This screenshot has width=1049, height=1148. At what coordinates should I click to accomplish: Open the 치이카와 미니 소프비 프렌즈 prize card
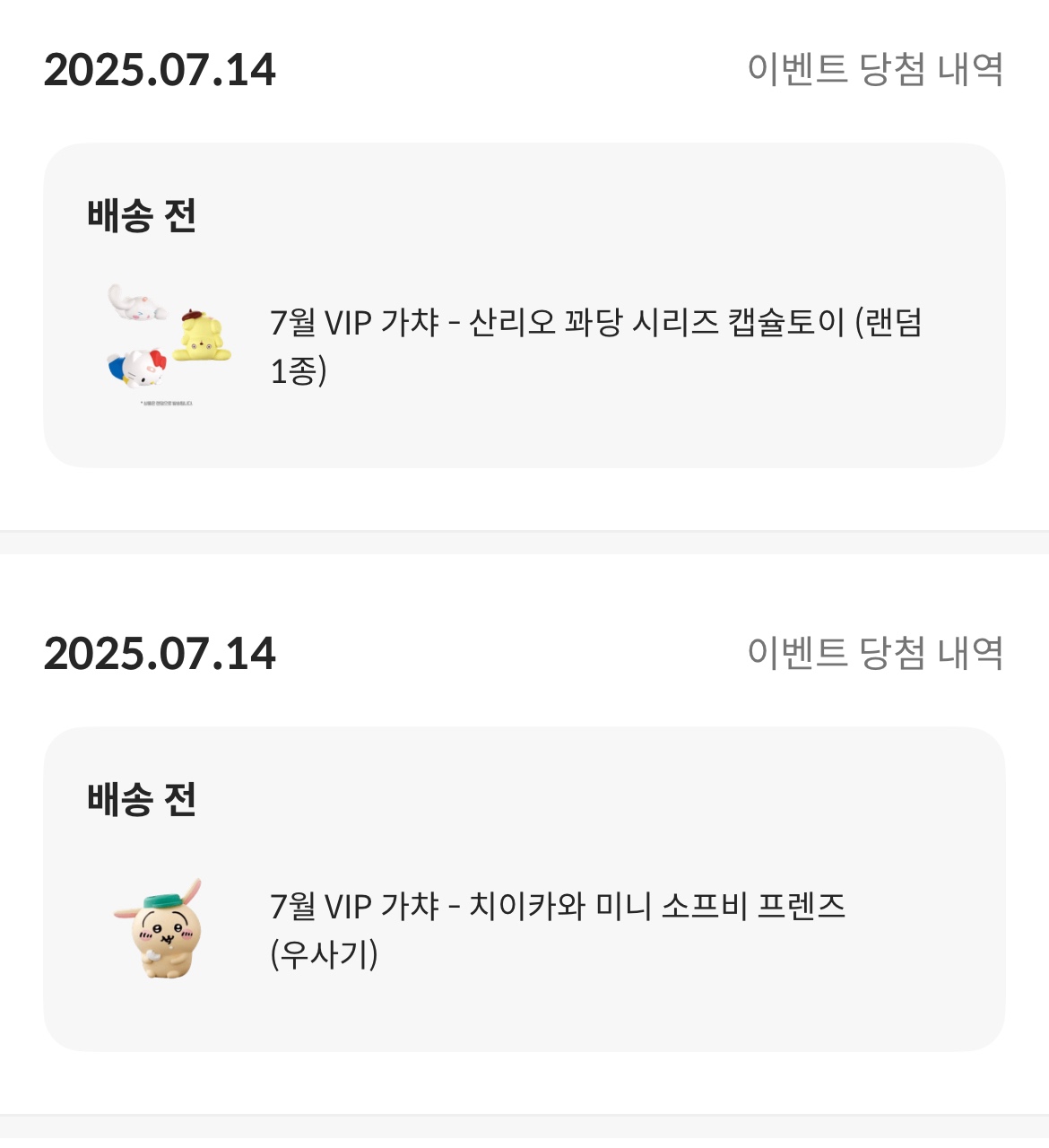pyautogui.click(x=524, y=889)
